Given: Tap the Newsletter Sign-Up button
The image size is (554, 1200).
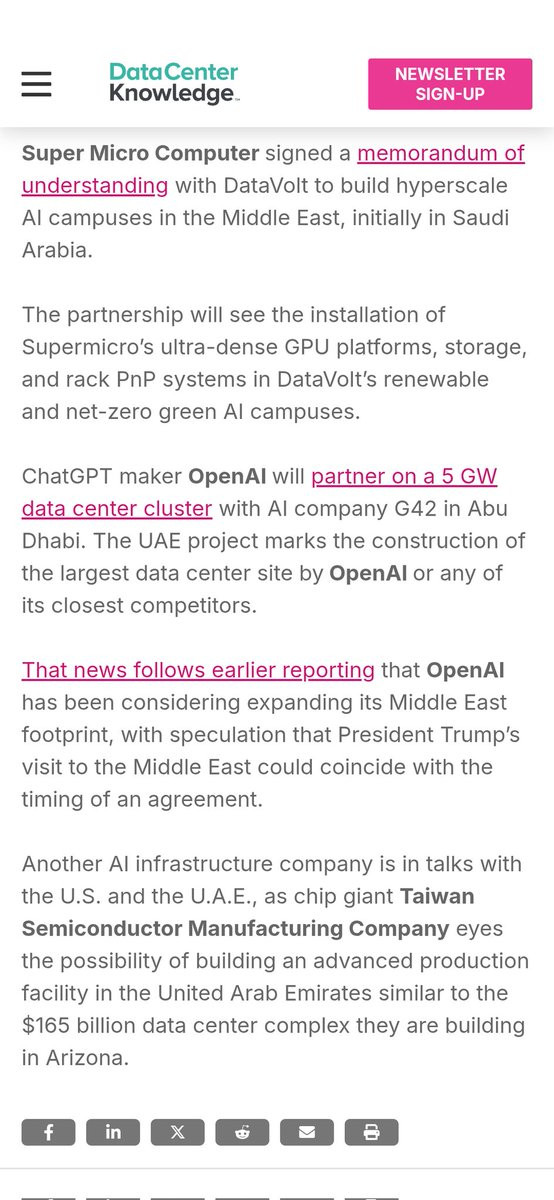Looking at the screenshot, I should [450, 84].
